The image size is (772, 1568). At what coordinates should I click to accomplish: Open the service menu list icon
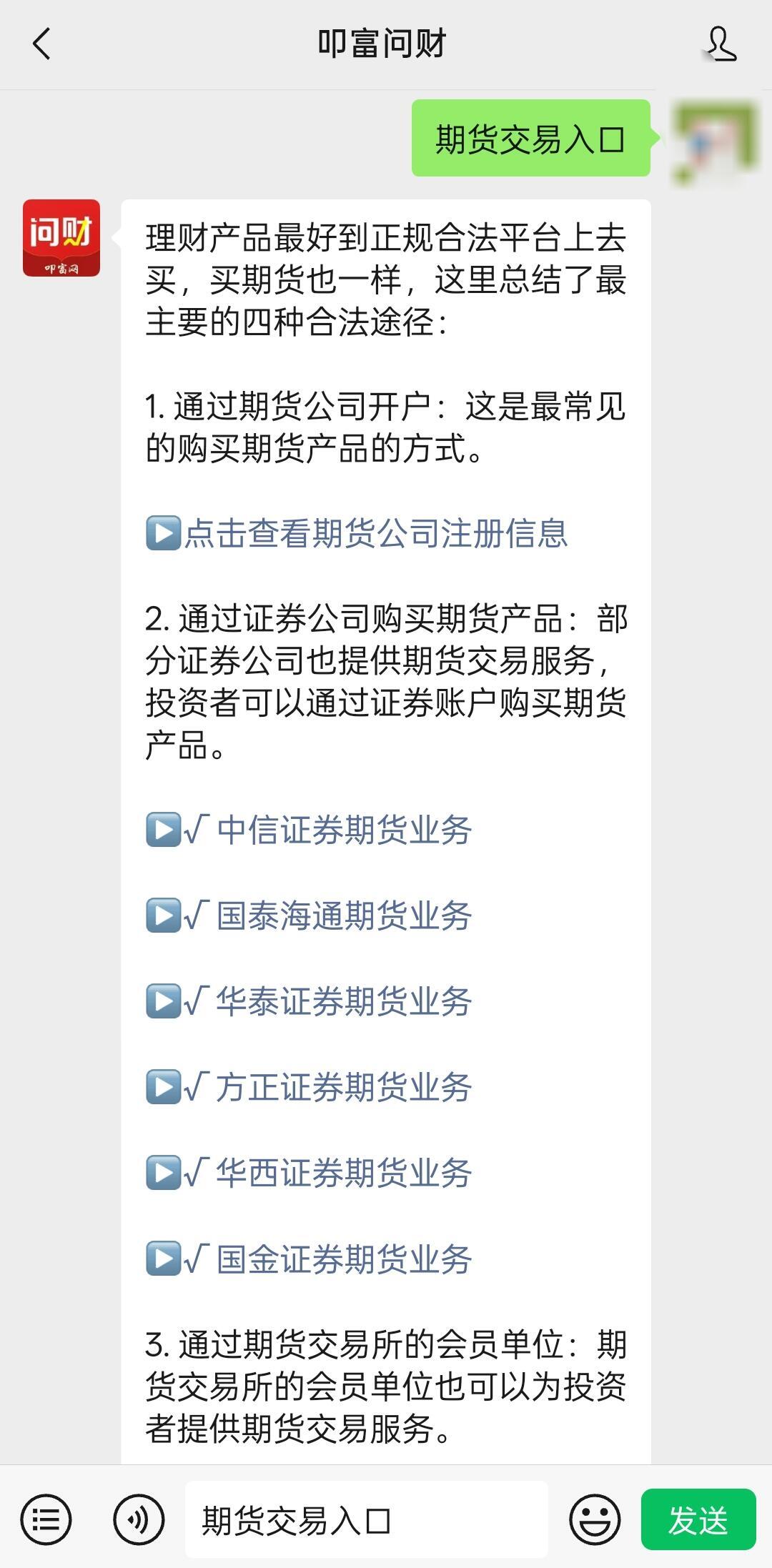pyautogui.click(x=46, y=1519)
